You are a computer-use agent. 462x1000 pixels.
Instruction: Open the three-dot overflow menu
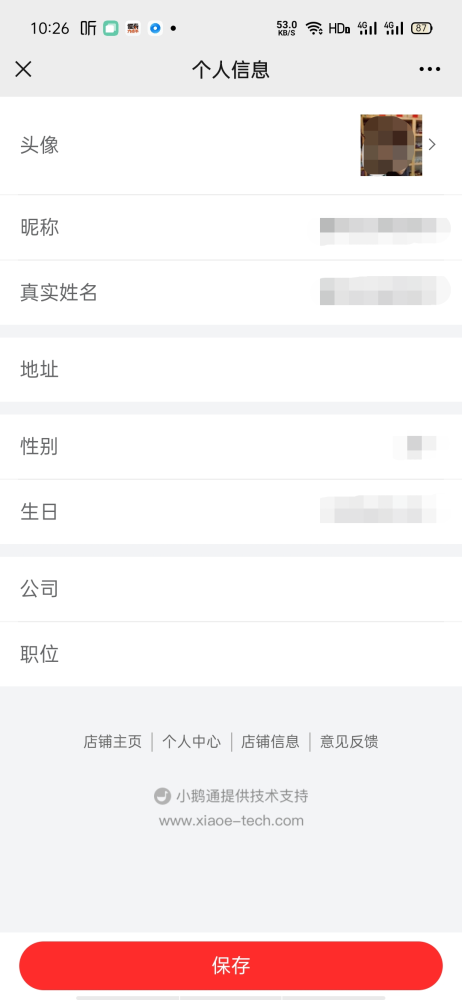[429, 70]
